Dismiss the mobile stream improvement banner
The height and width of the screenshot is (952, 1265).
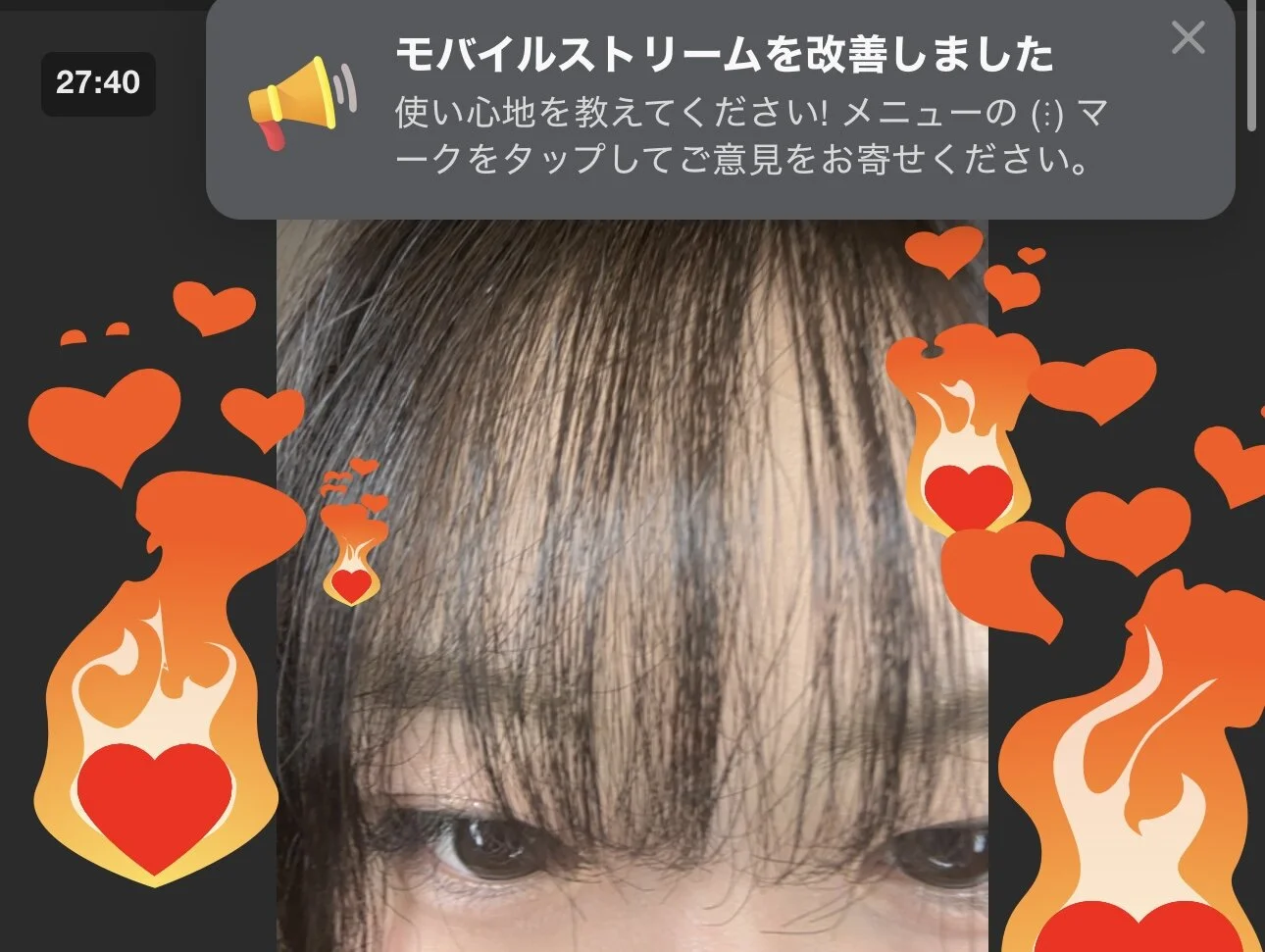point(1188,38)
